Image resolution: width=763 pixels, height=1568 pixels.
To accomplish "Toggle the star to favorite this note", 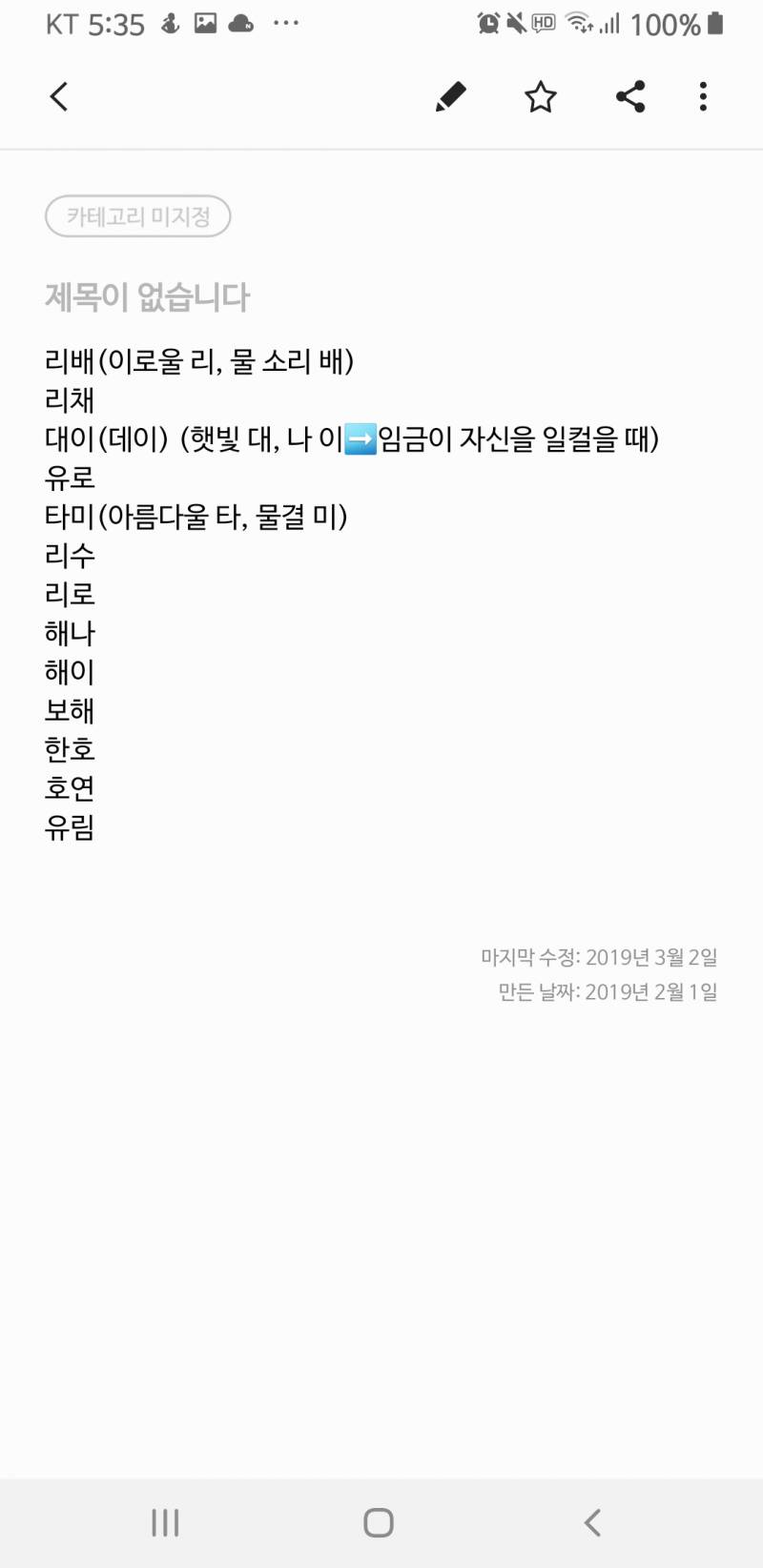I will pos(540,95).
